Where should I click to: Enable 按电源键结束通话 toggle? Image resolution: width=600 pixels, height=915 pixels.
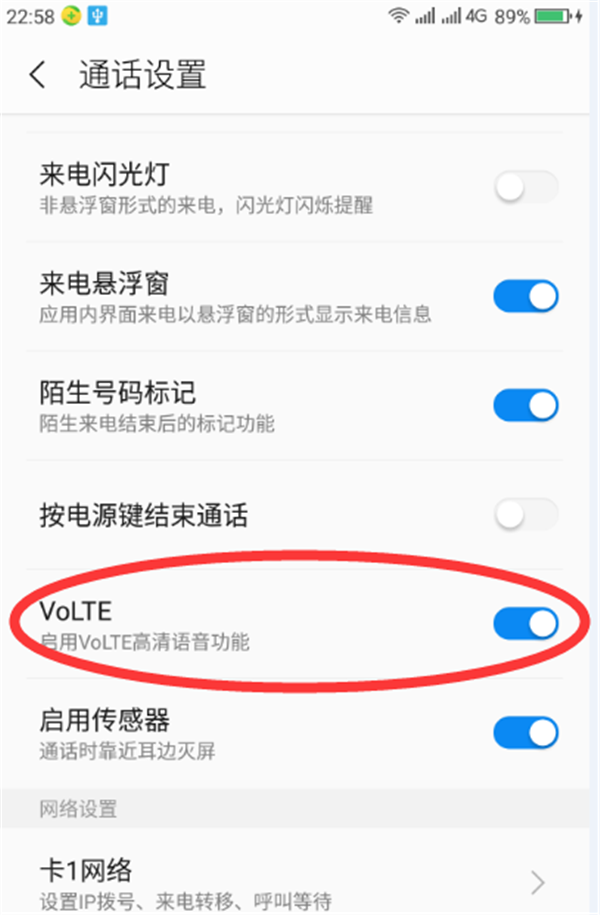(x=526, y=515)
